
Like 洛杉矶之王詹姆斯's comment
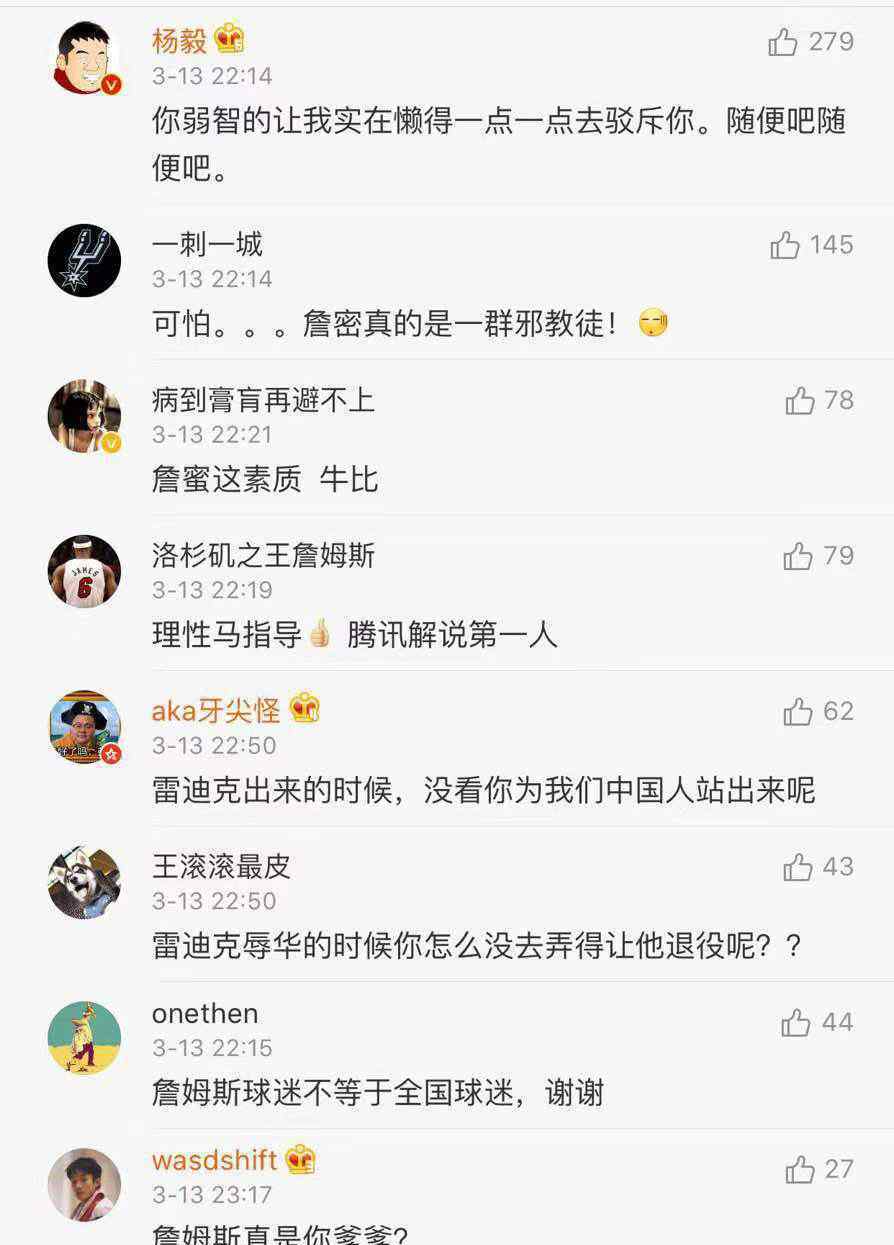[x=798, y=556]
